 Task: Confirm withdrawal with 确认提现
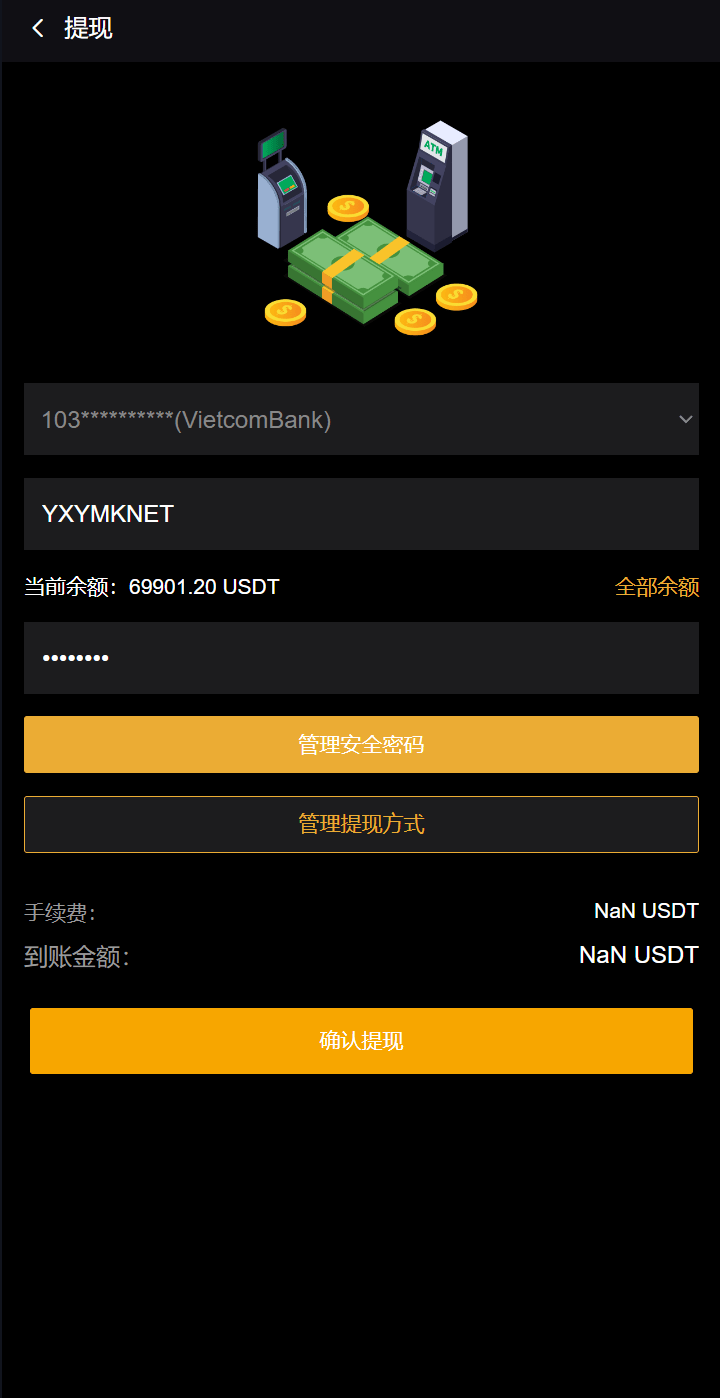coord(361,1041)
